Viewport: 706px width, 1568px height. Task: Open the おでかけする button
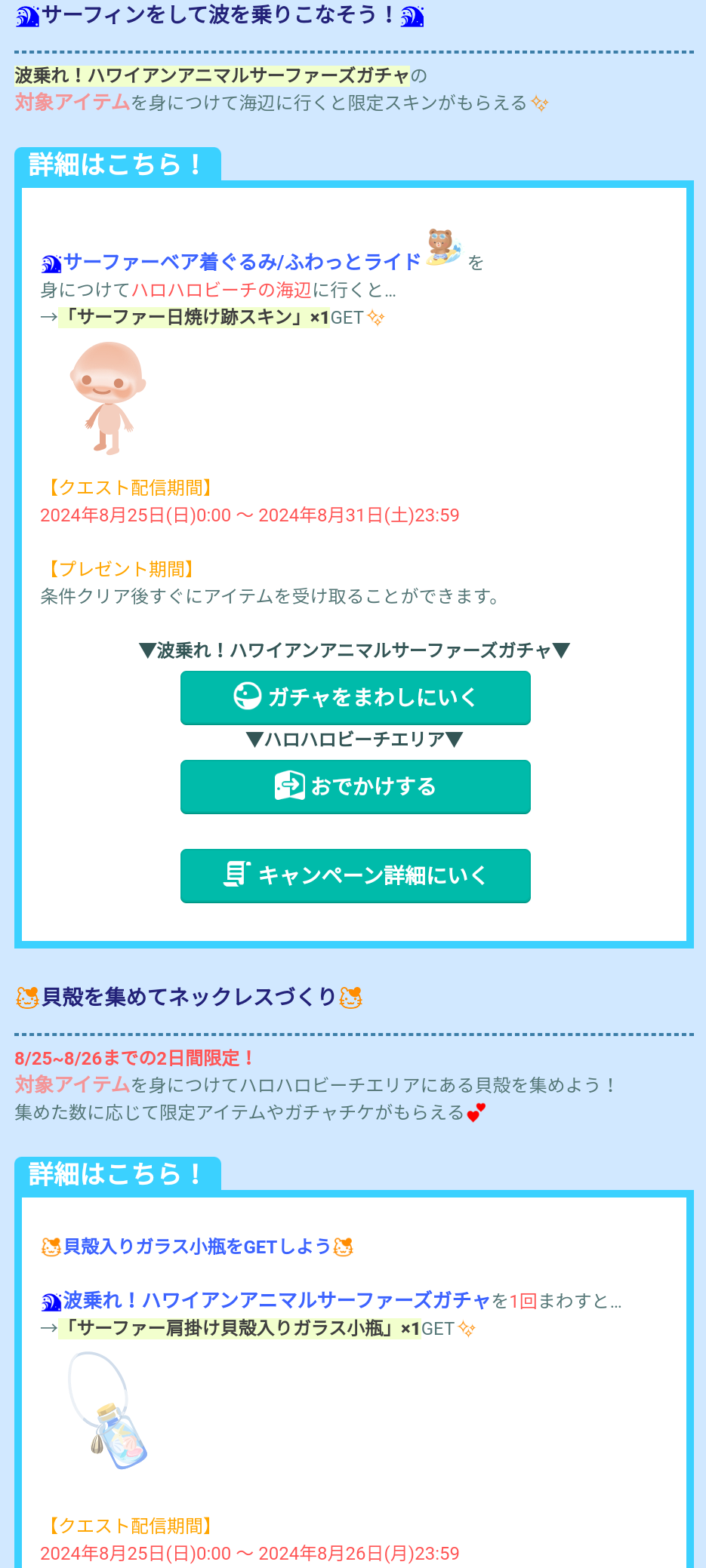pos(355,786)
